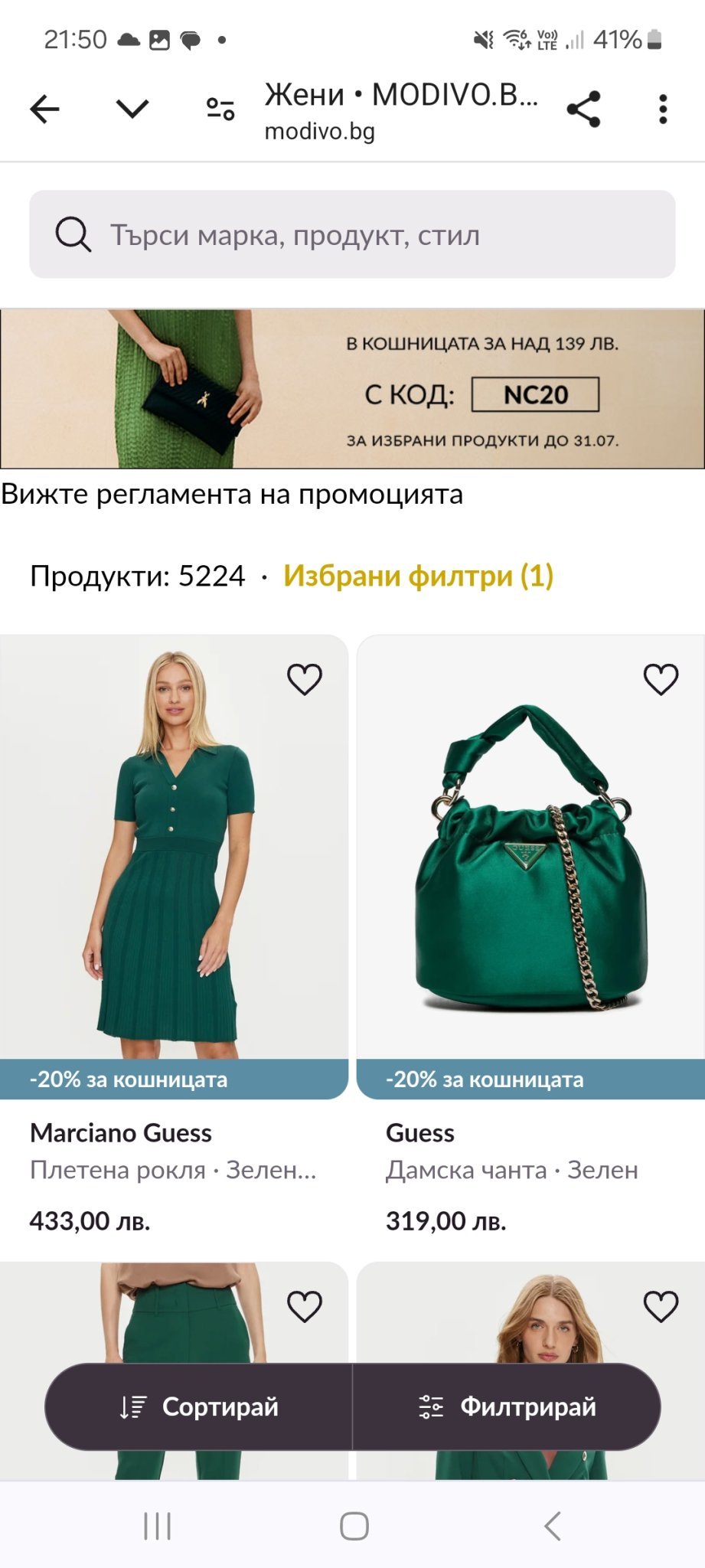This screenshot has width=705, height=1568.
Task: Open the NC20 promo code banner
Action: (352, 389)
